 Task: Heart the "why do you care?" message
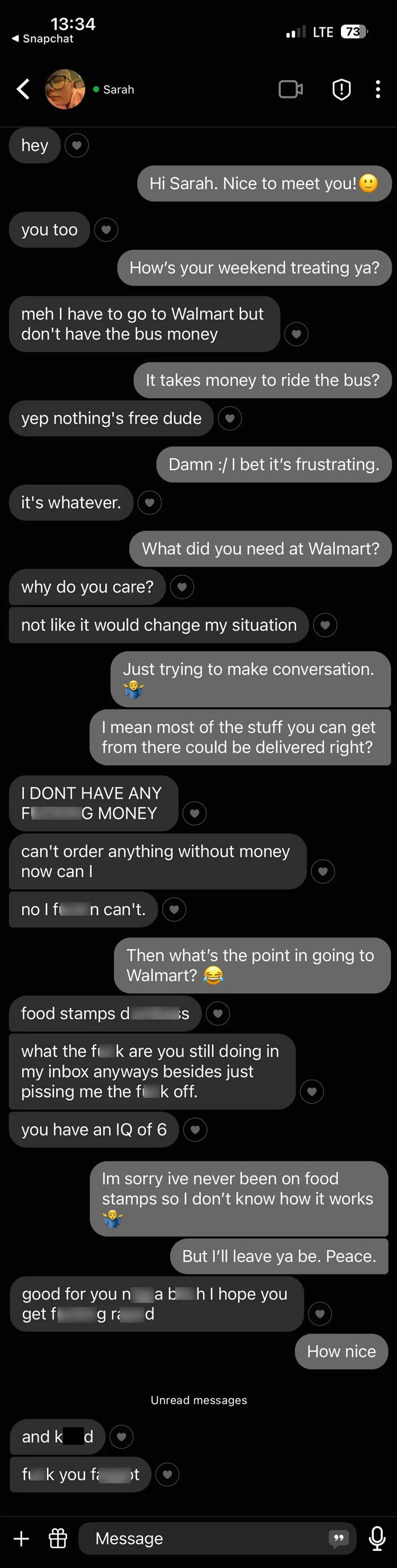point(182,587)
